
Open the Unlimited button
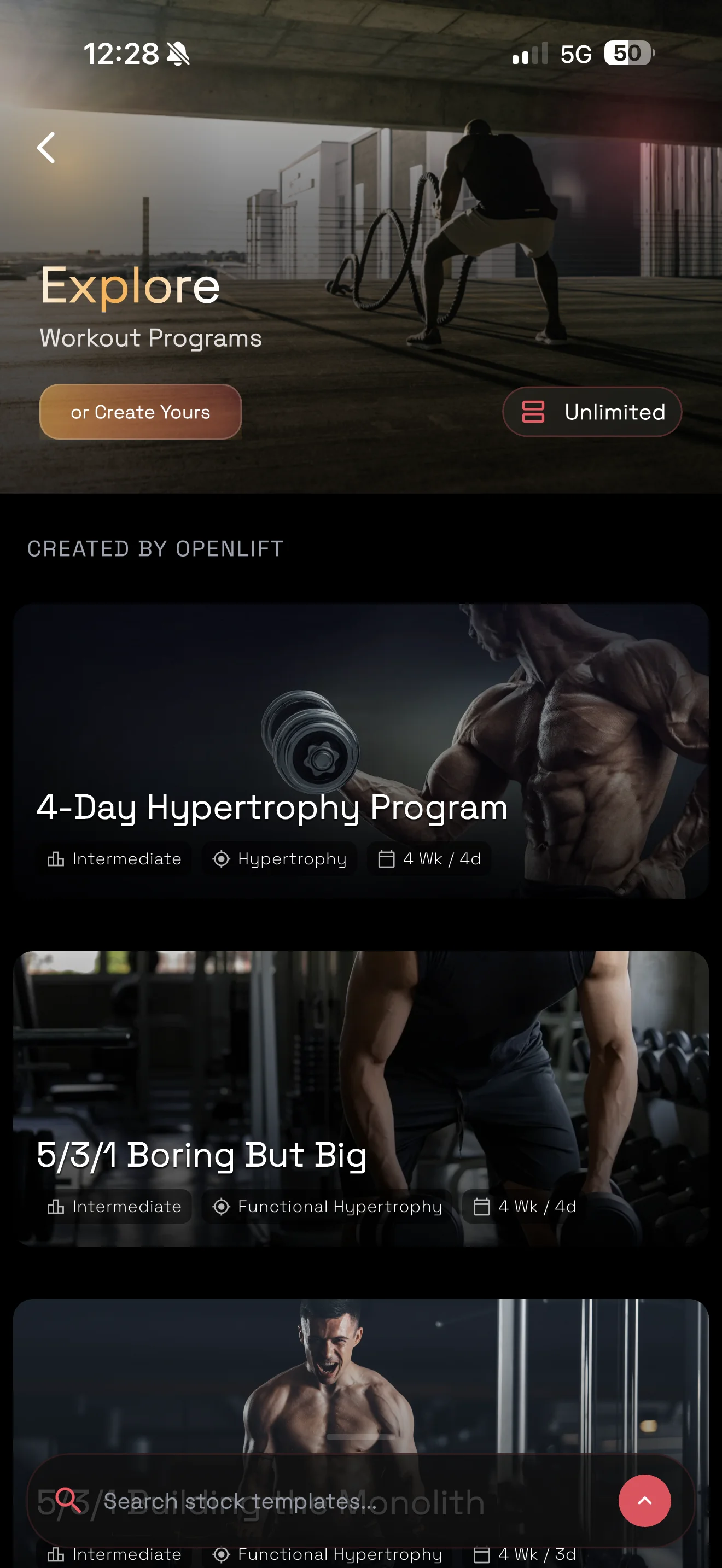[592, 412]
